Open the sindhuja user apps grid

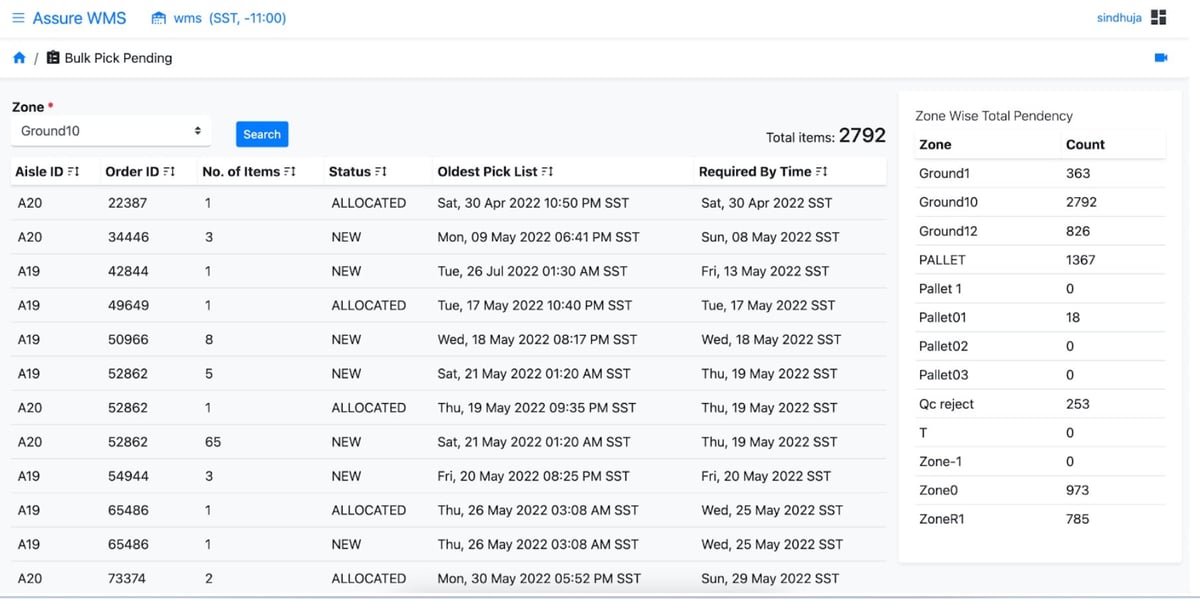[1159, 18]
